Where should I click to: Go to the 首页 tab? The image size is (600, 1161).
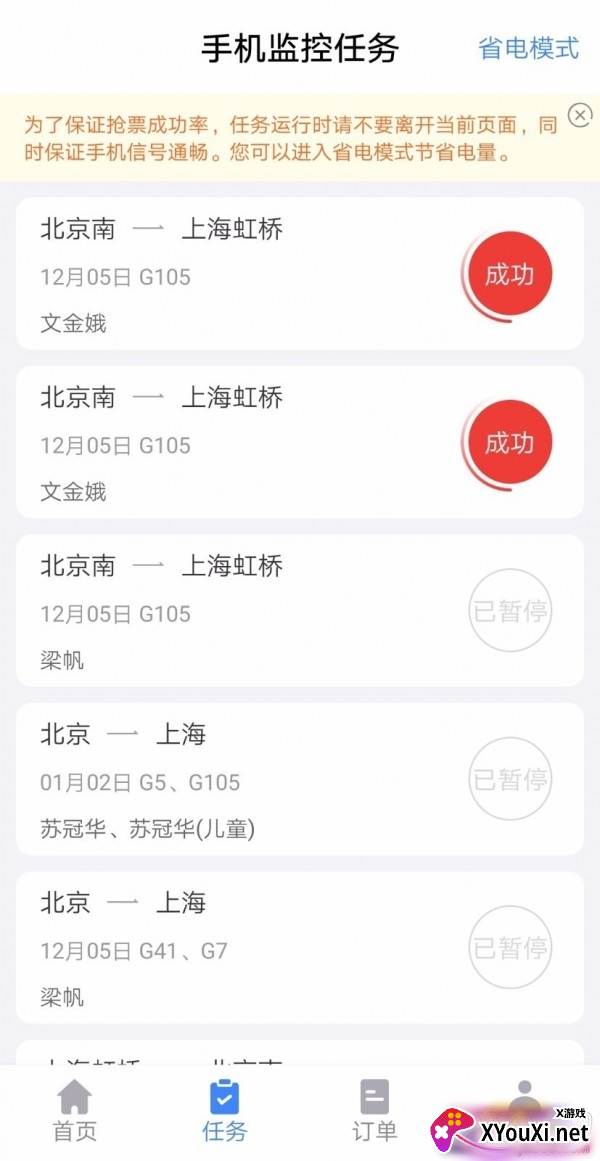[x=75, y=1111]
